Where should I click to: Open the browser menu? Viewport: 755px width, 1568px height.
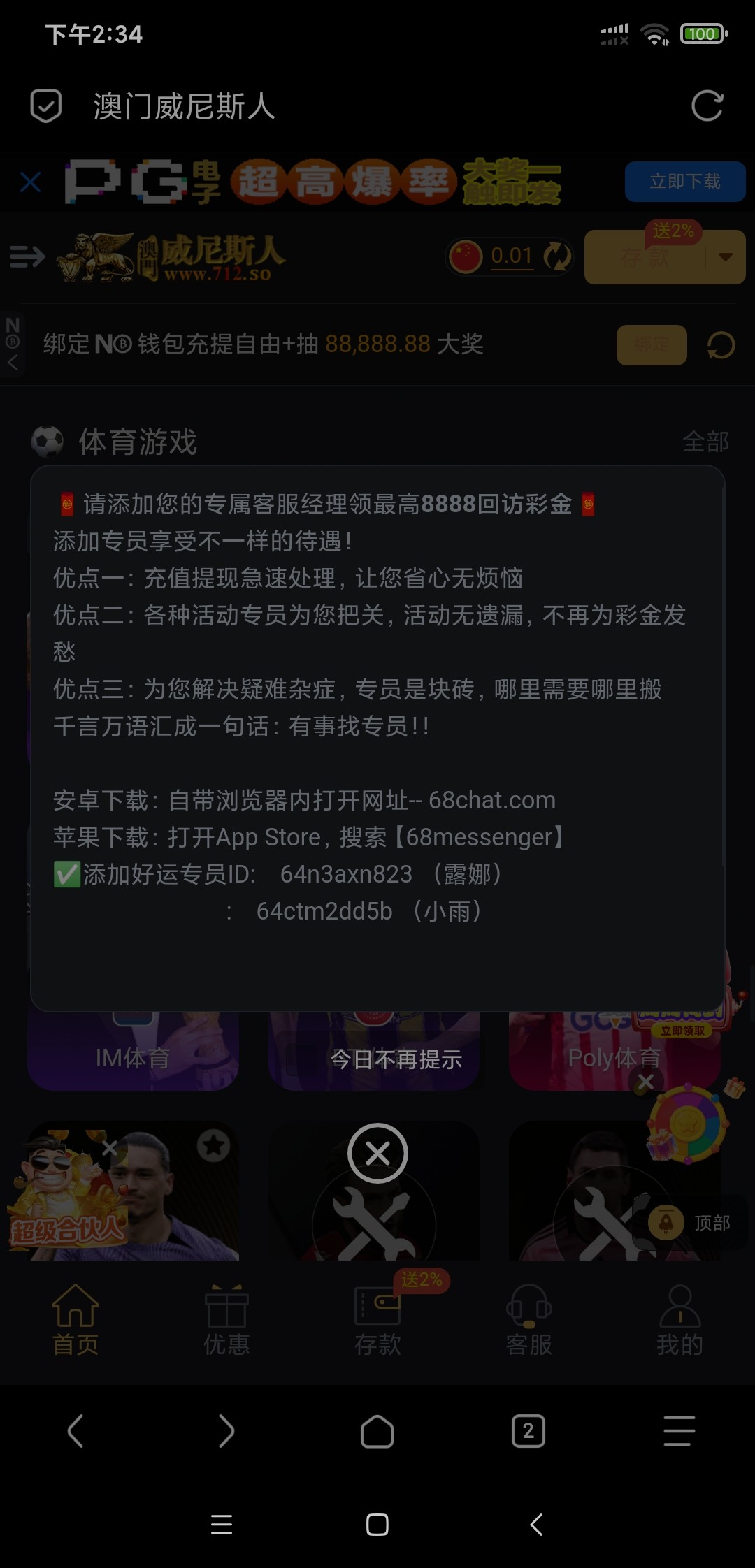[679, 1431]
